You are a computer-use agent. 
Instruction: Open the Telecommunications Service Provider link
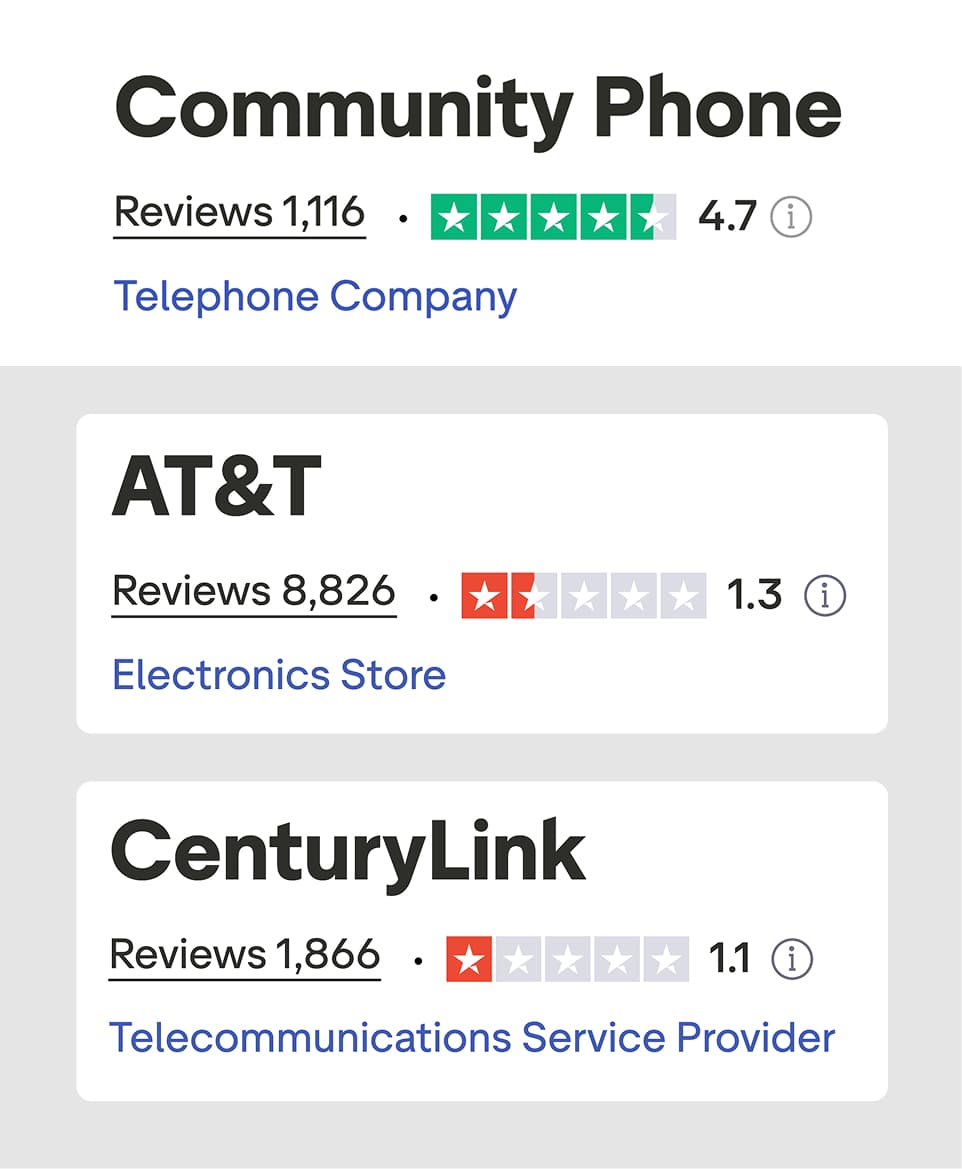[473, 1038]
